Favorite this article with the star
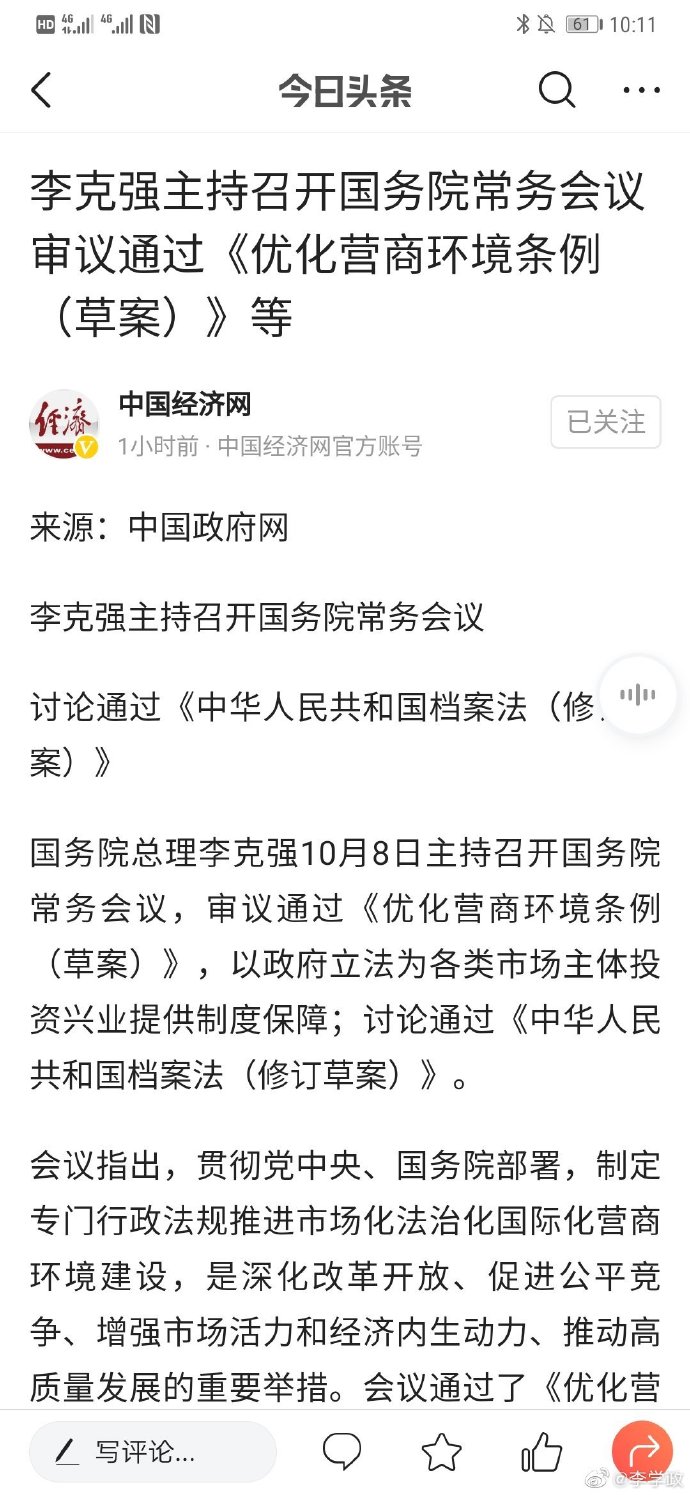 click(441, 1451)
